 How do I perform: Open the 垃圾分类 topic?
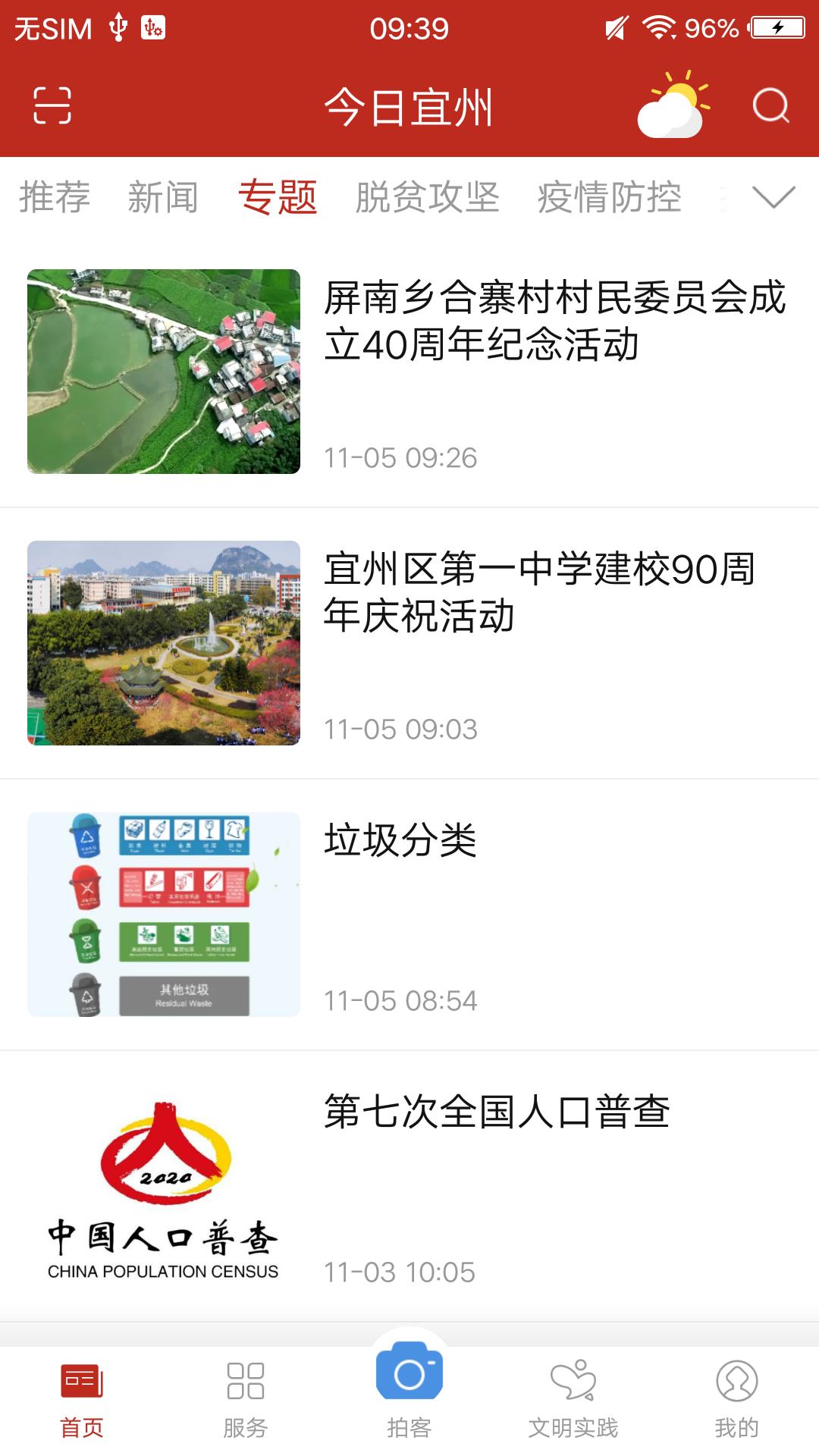400,840
